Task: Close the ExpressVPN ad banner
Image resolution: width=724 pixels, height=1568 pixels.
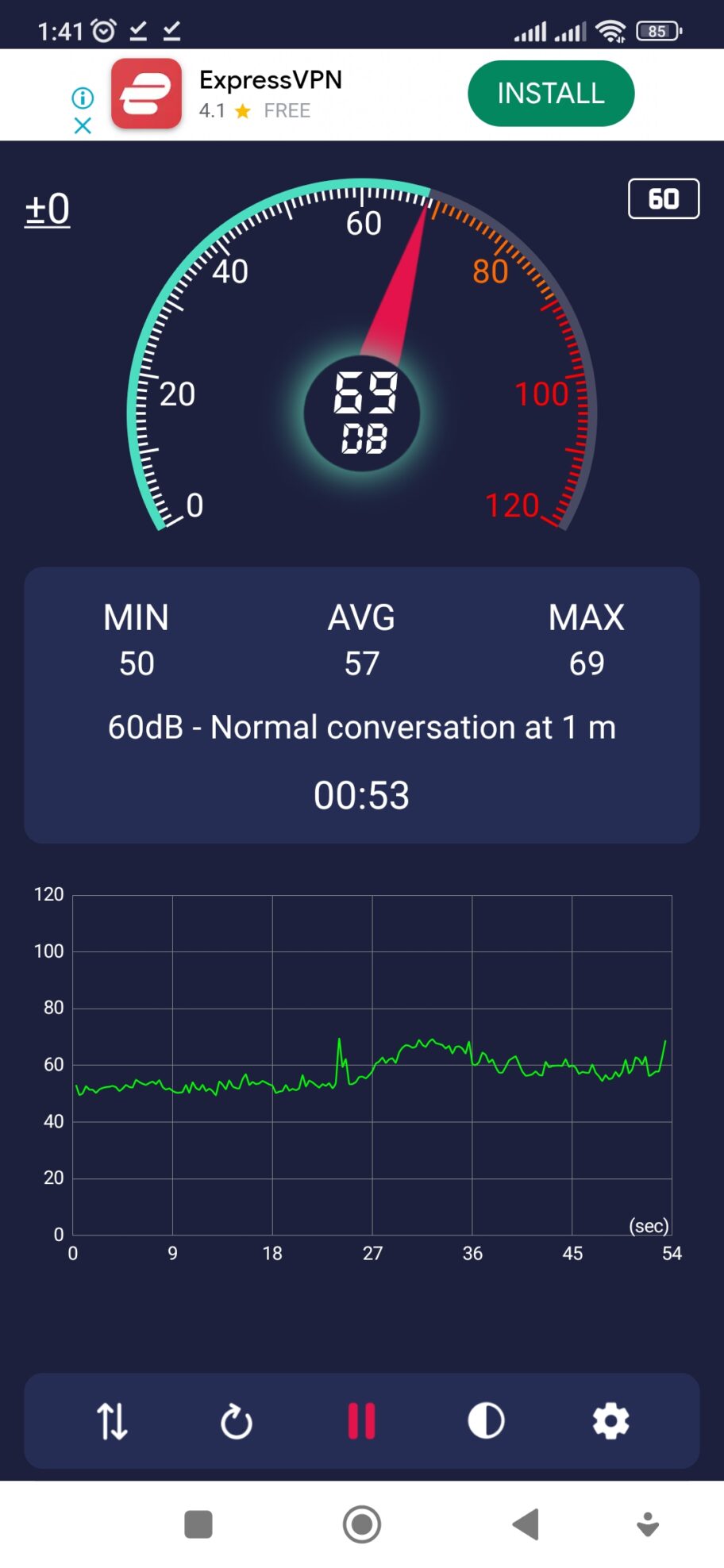Action: click(83, 125)
